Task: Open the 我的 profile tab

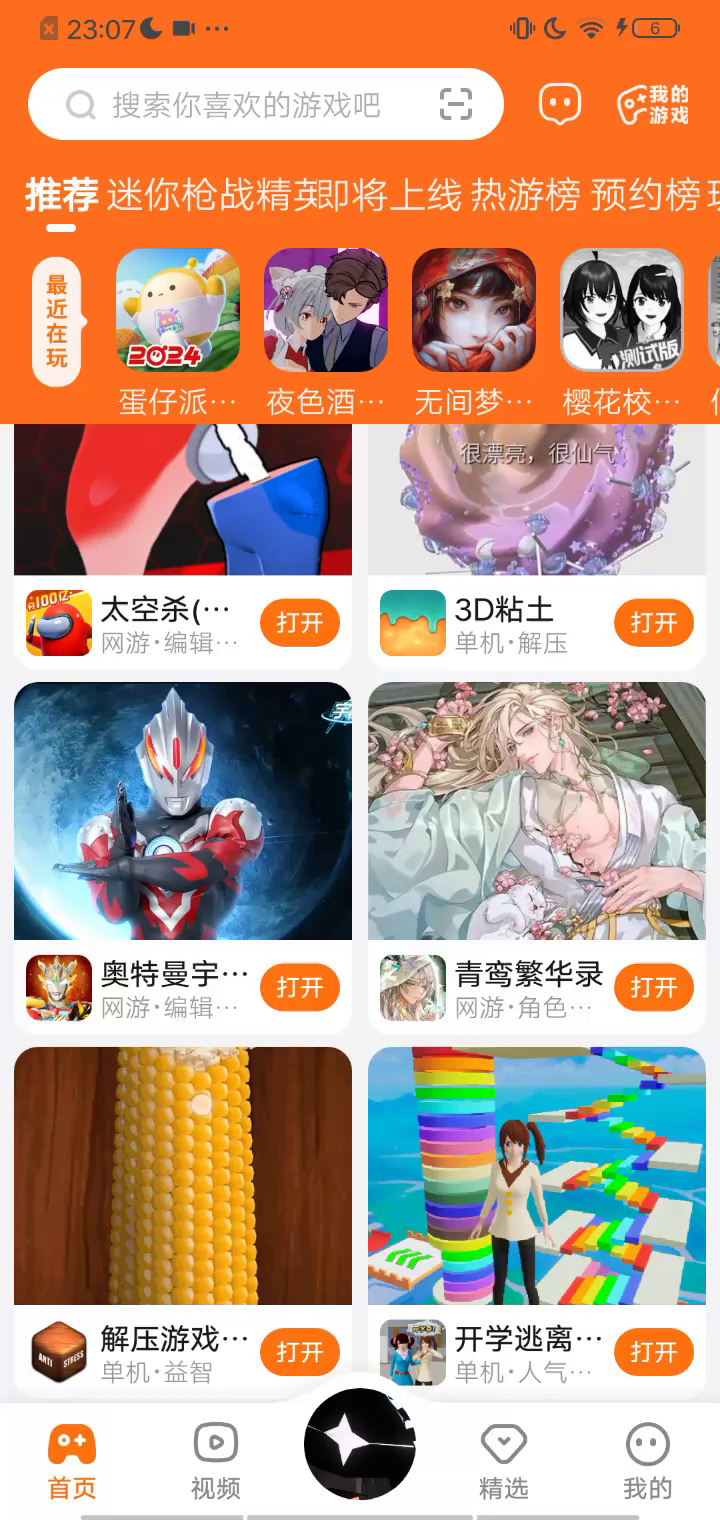Action: click(x=648, y=1460)
